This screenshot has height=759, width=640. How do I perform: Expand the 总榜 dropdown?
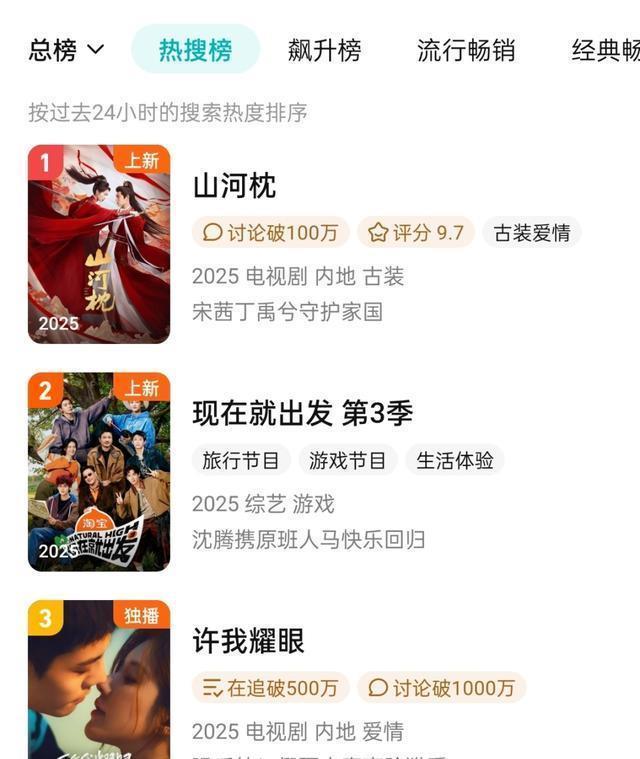click(67, 50)
